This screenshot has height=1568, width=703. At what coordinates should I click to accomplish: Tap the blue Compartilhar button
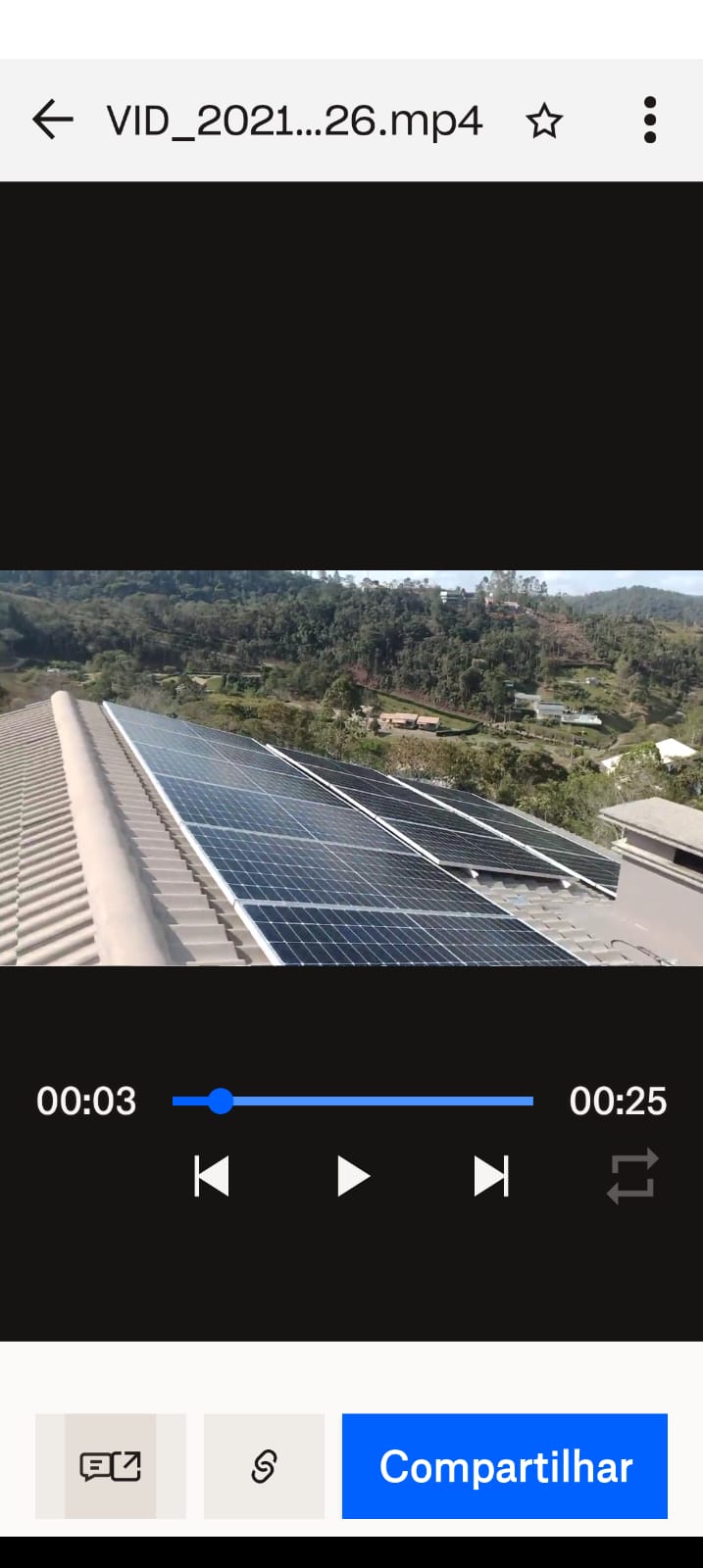coord(504,1466)
